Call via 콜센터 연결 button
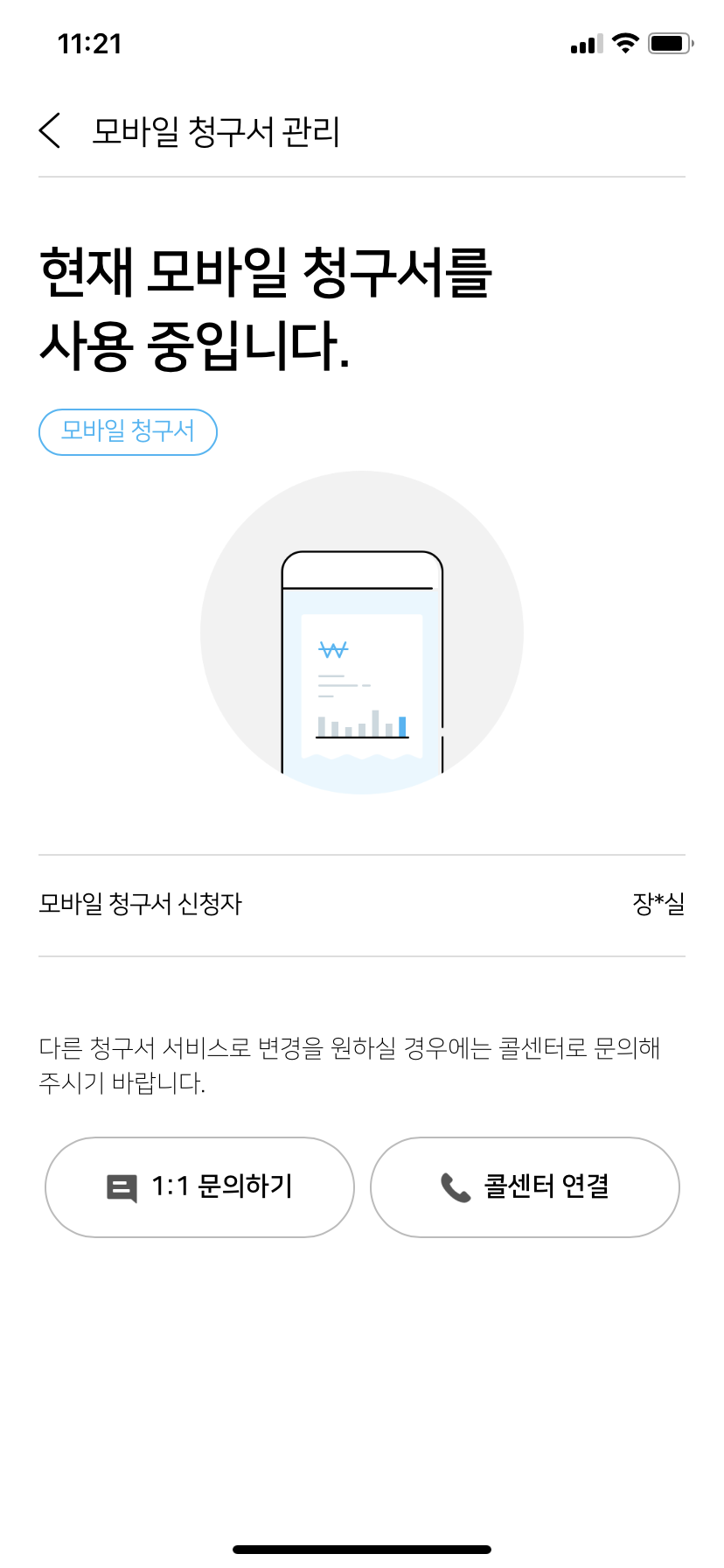 (x=525, y=1187)
